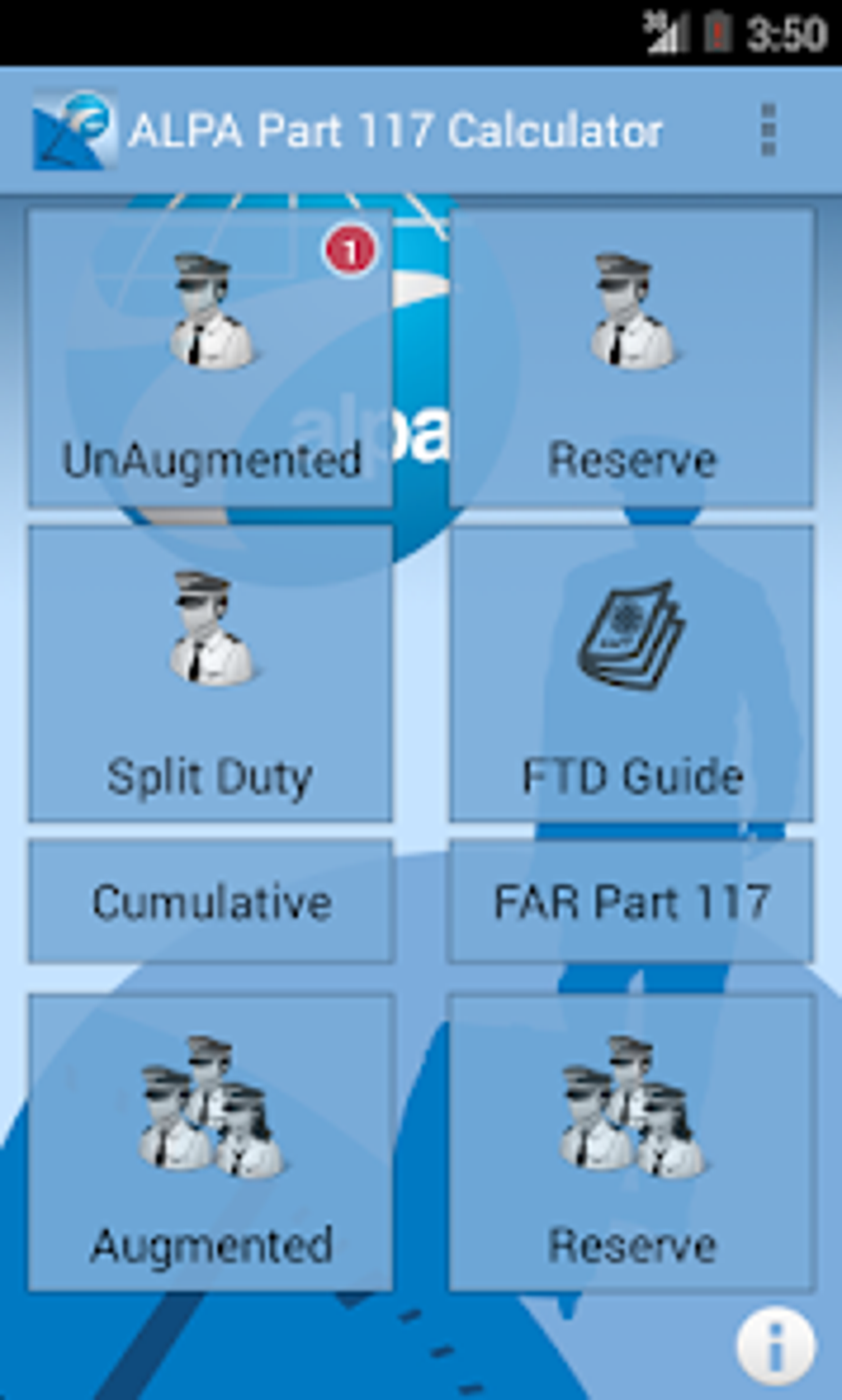The width and height of the screenshot is (842, 1400).
Task: Select the UnAugmented pilot avatar
Action: pos(210,314)
